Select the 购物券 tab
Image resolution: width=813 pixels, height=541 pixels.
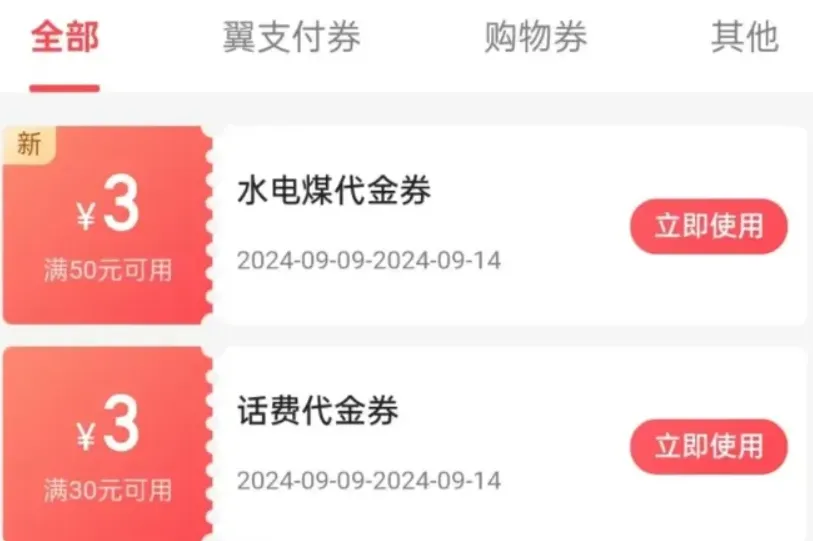click(x=536, y=38)
